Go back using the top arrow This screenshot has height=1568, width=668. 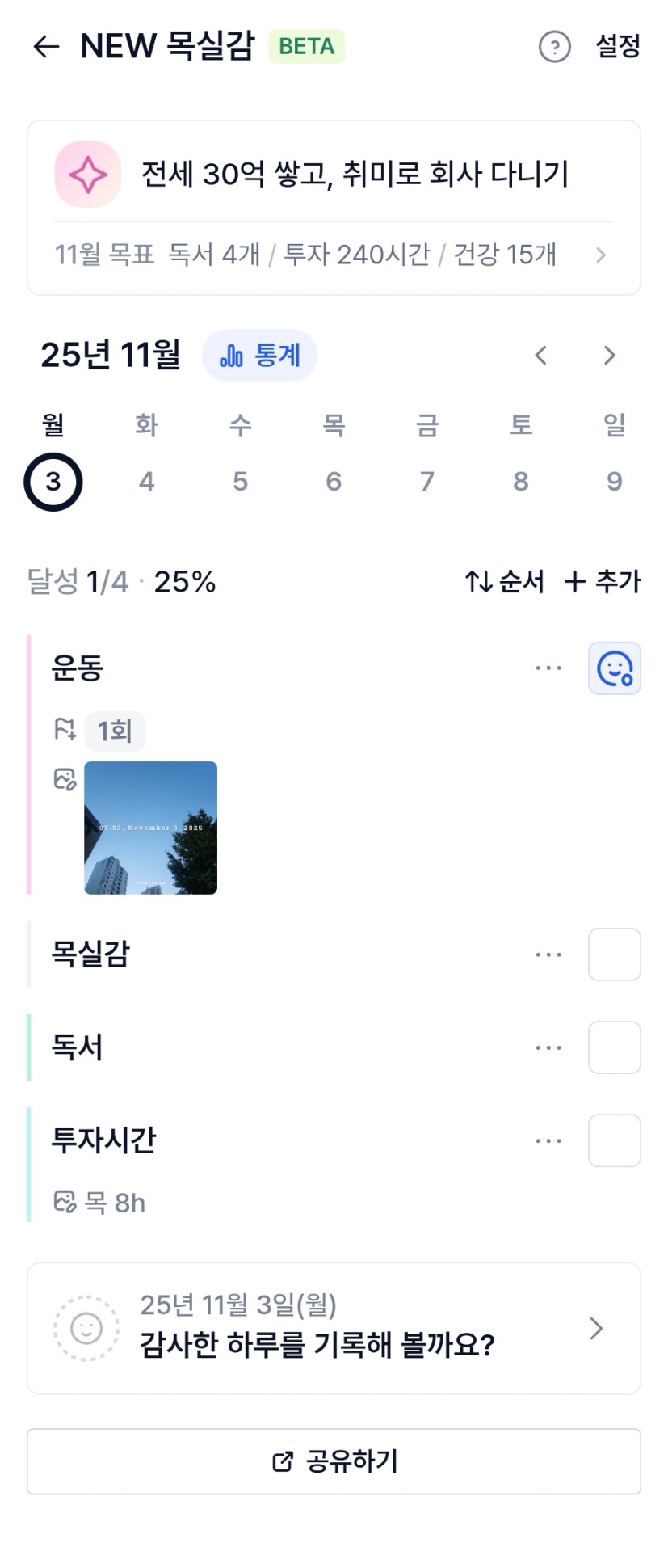coord(46,47)
